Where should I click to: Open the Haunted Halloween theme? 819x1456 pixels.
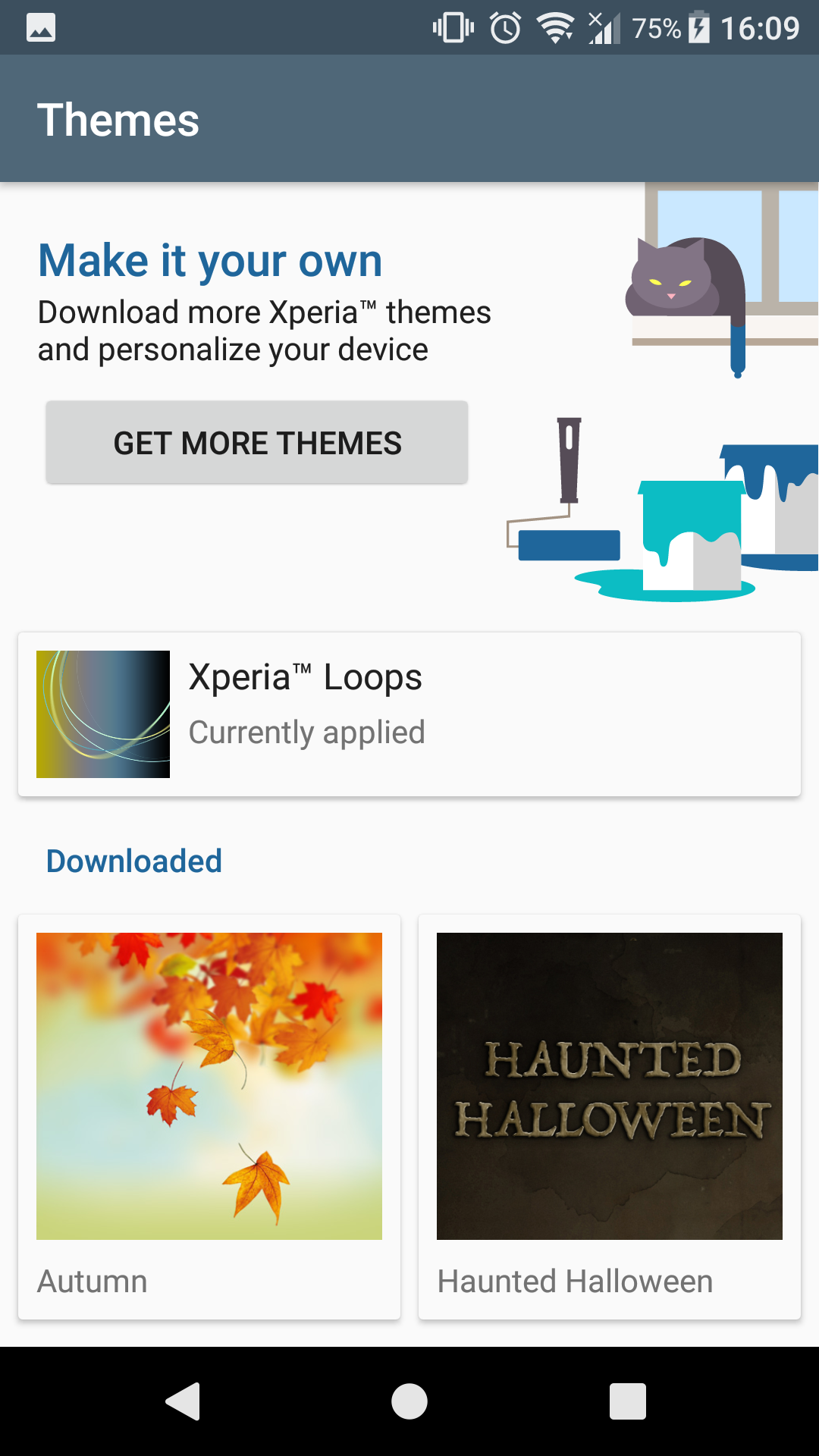(x=610, y=1116)
